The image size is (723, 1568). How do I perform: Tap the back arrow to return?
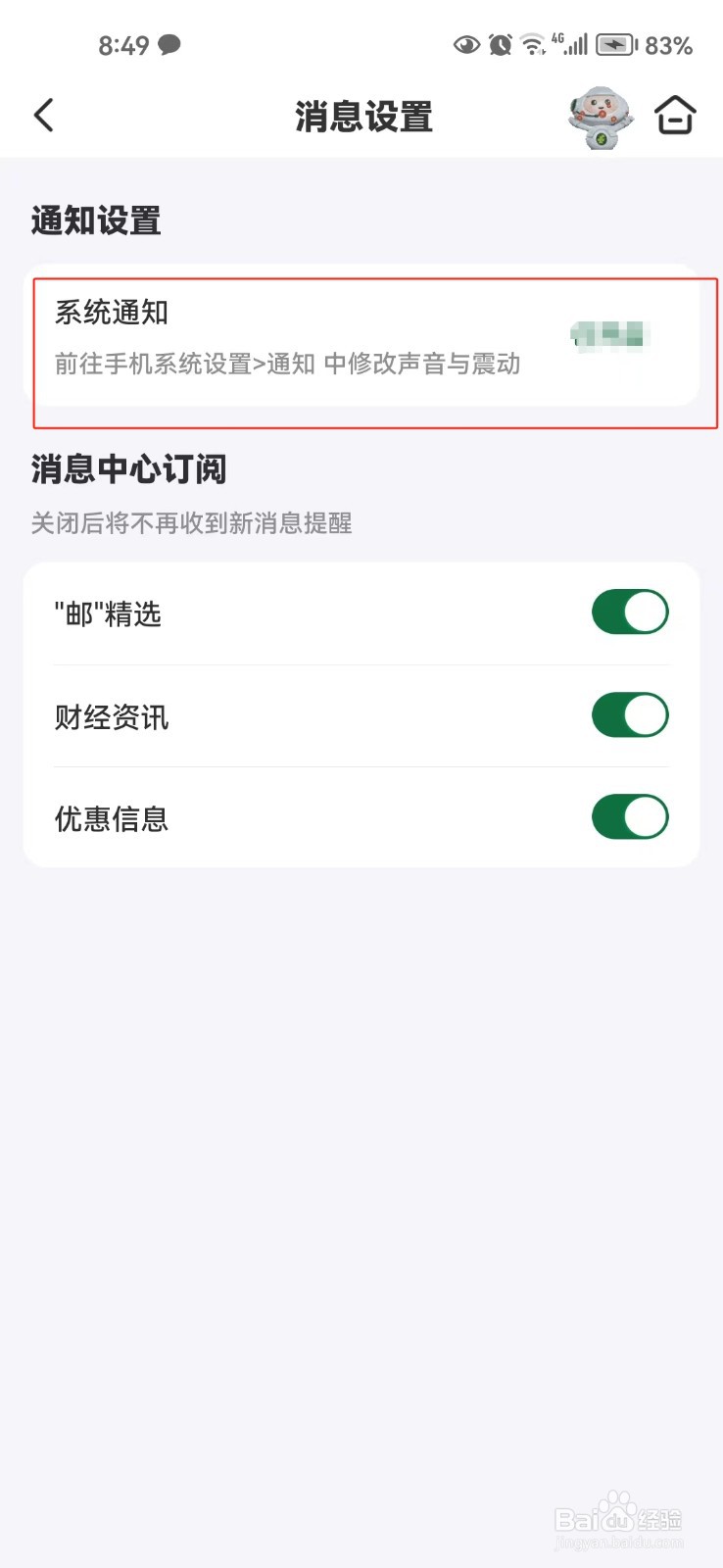pyautogui.click(x=43, y=115)
